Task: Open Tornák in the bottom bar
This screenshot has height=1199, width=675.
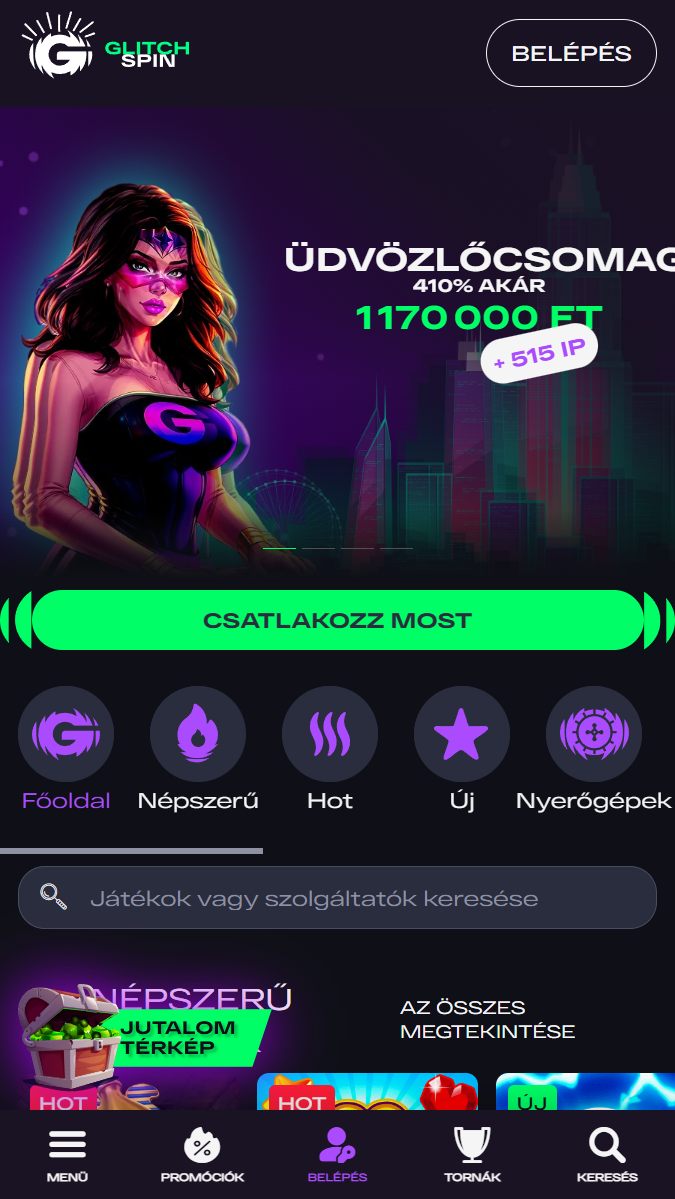Action: [472, 1155]
